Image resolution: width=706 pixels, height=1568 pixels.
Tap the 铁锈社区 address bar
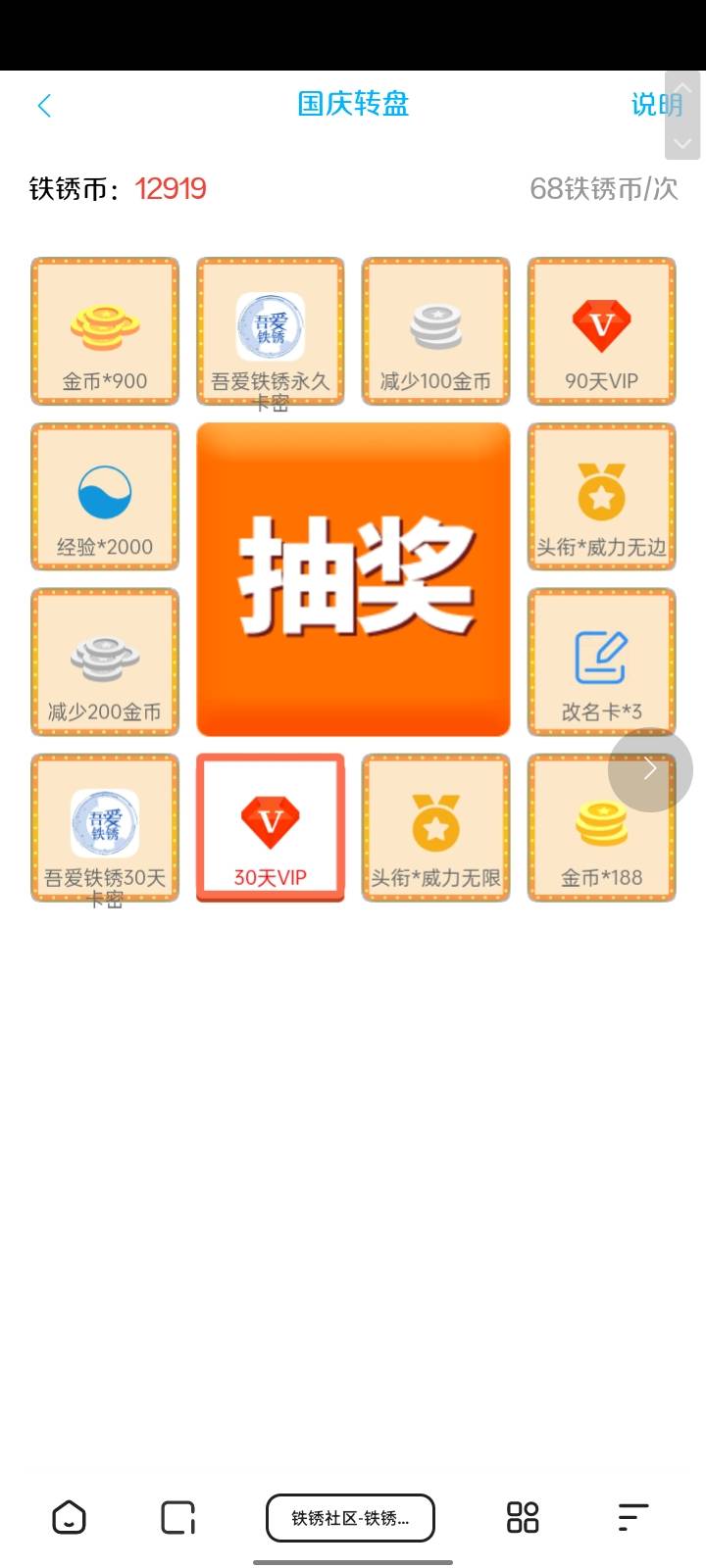pos(350,1518)
